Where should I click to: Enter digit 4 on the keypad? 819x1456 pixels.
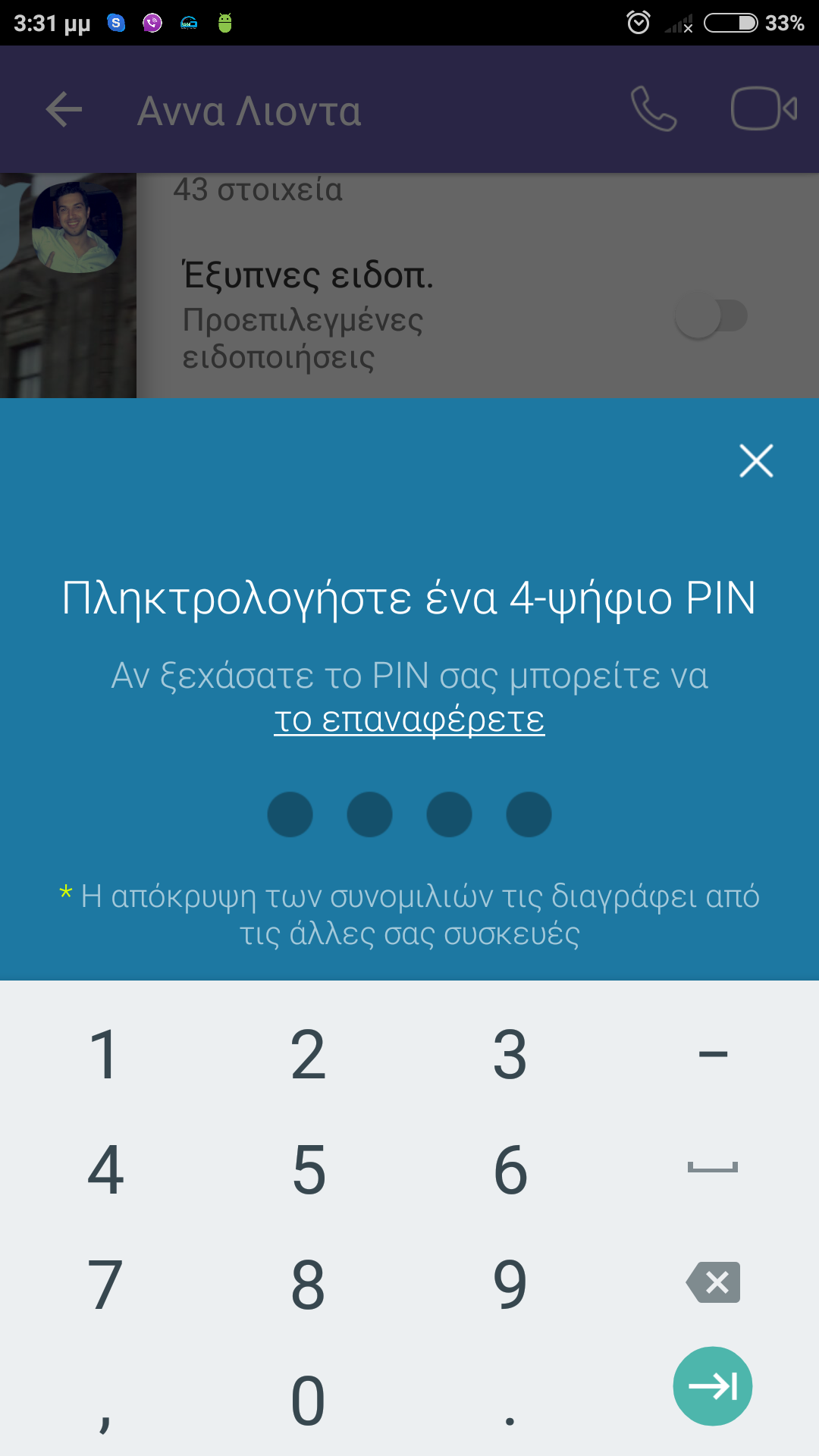105,1169
